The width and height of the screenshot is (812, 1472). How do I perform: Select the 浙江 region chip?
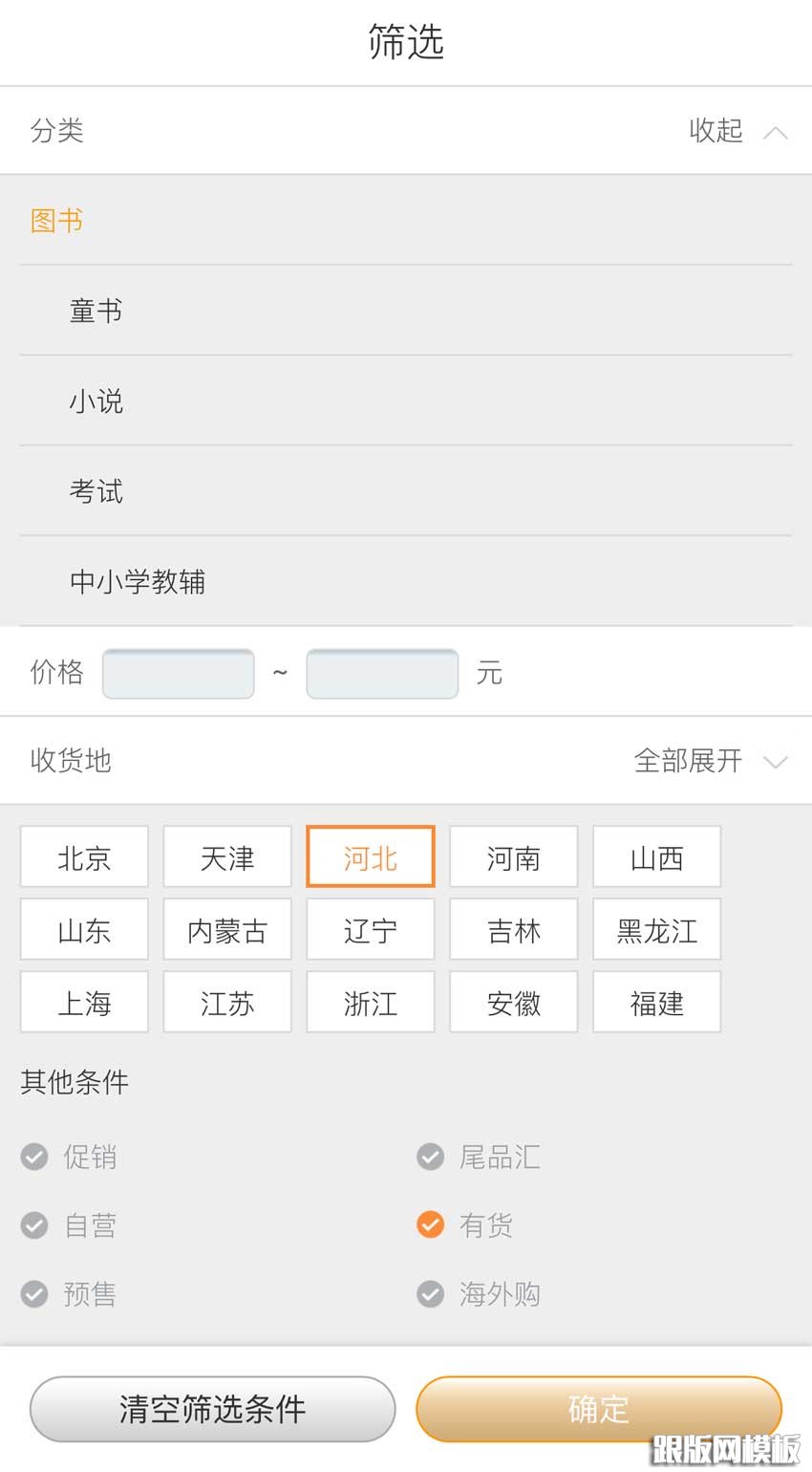point(371,1003)
